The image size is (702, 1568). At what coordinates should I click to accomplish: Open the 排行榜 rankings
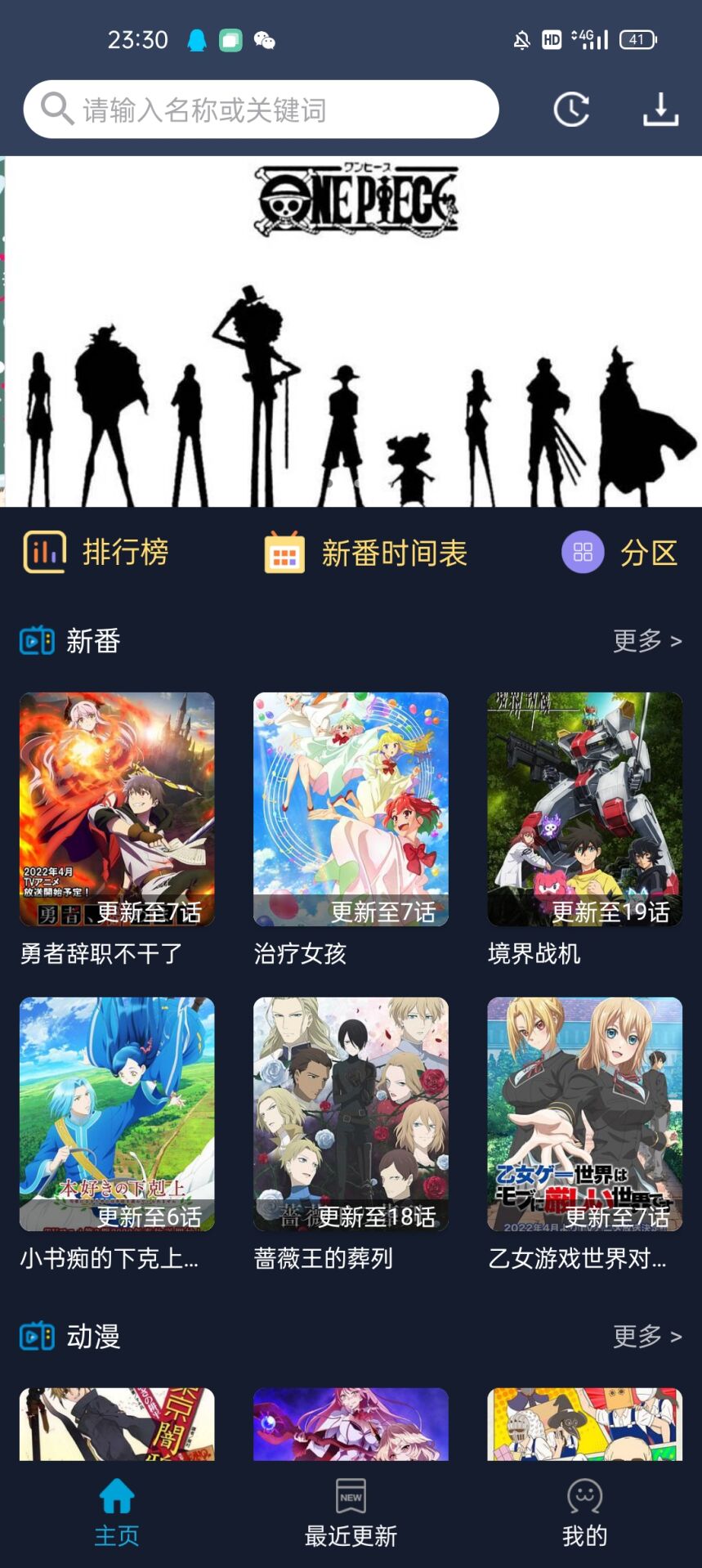(x=96, y=553)
